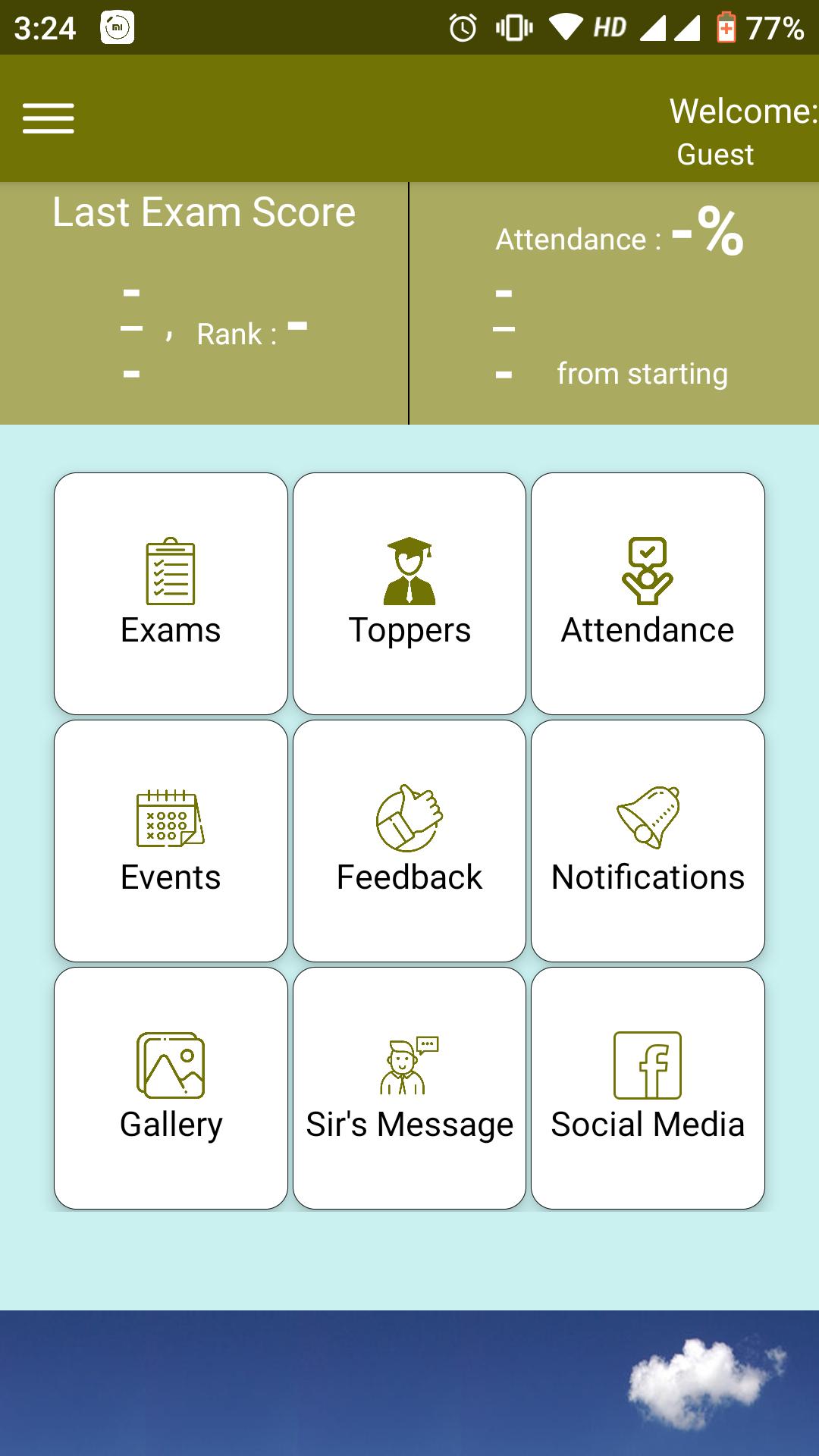
Task: Give Feedback via its tile
Action: pyautogui.click(x=409, y=840)
